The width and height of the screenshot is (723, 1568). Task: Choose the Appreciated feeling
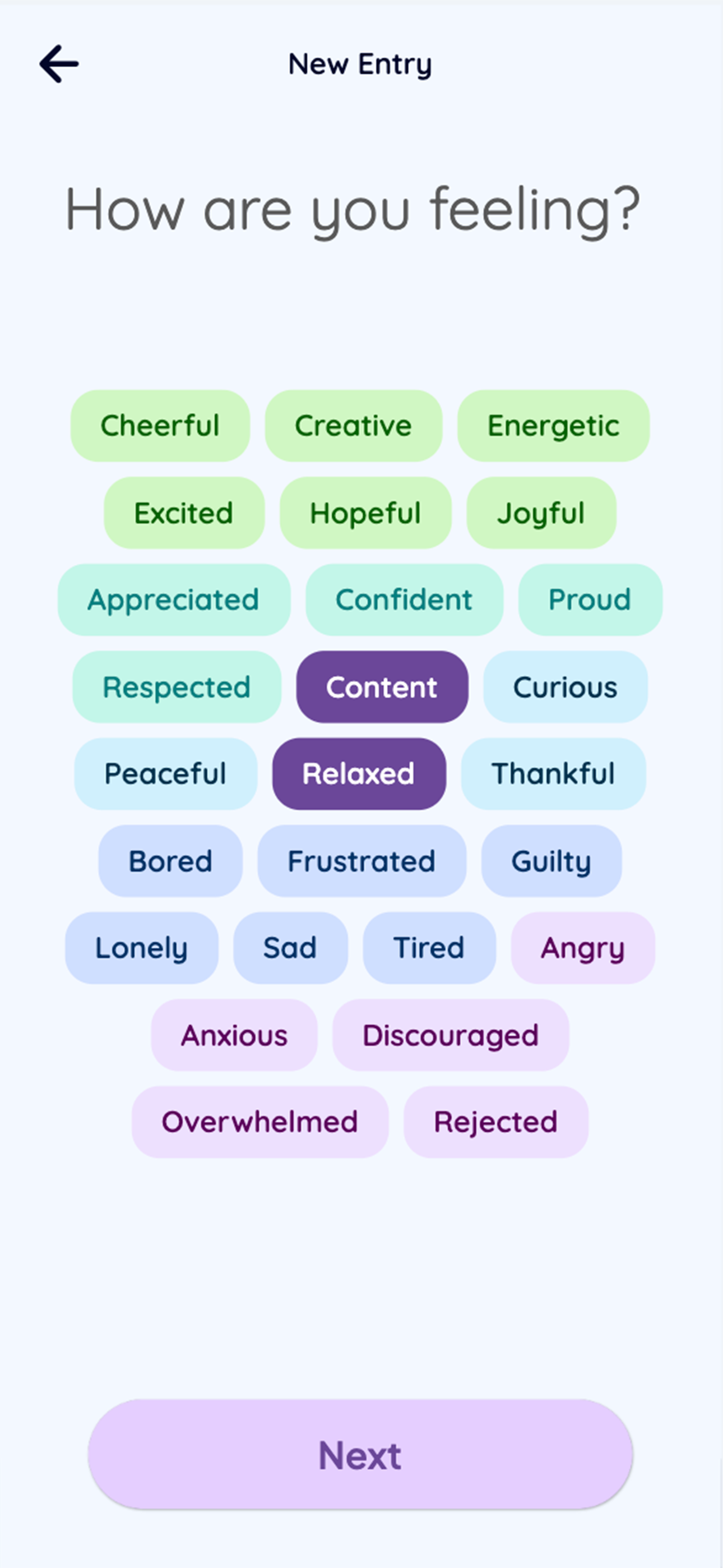[173, 599]
